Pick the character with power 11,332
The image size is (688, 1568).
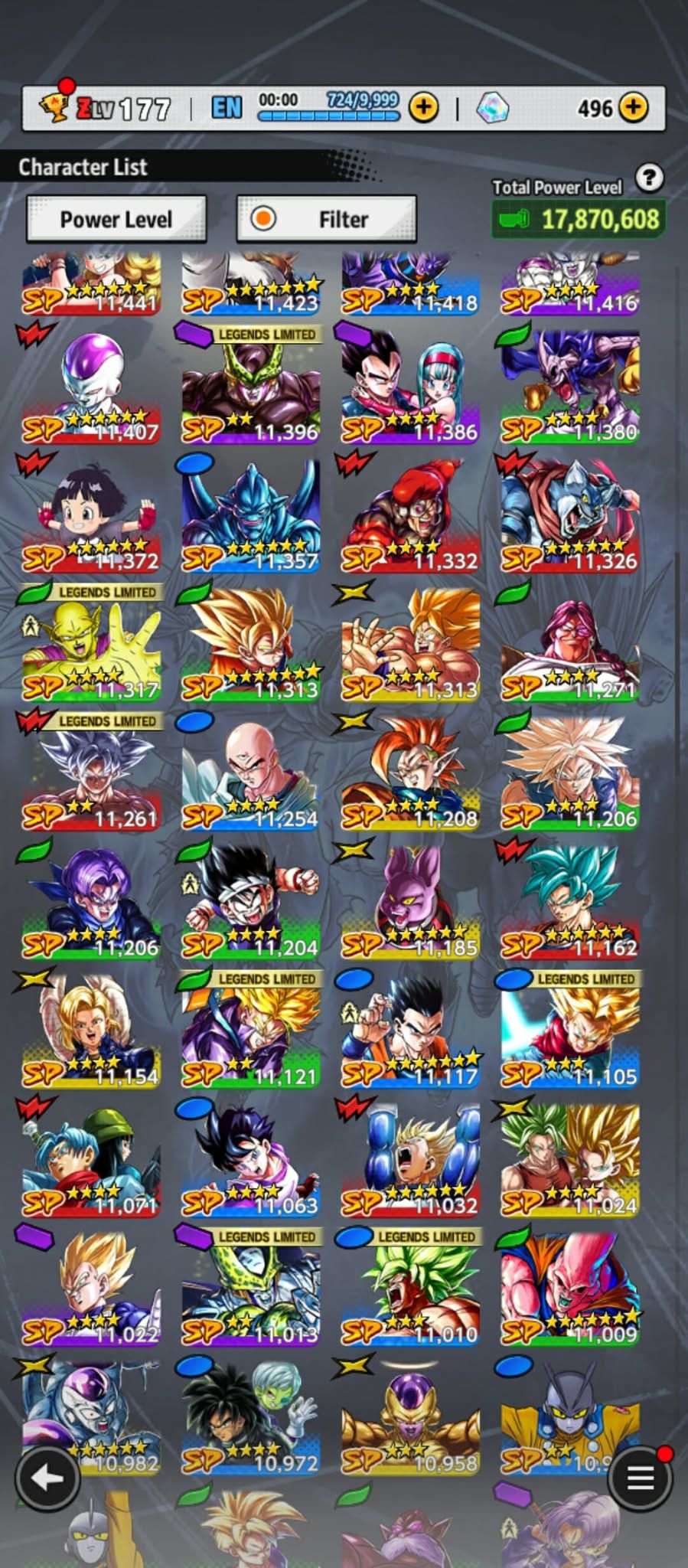coord(411,515)
